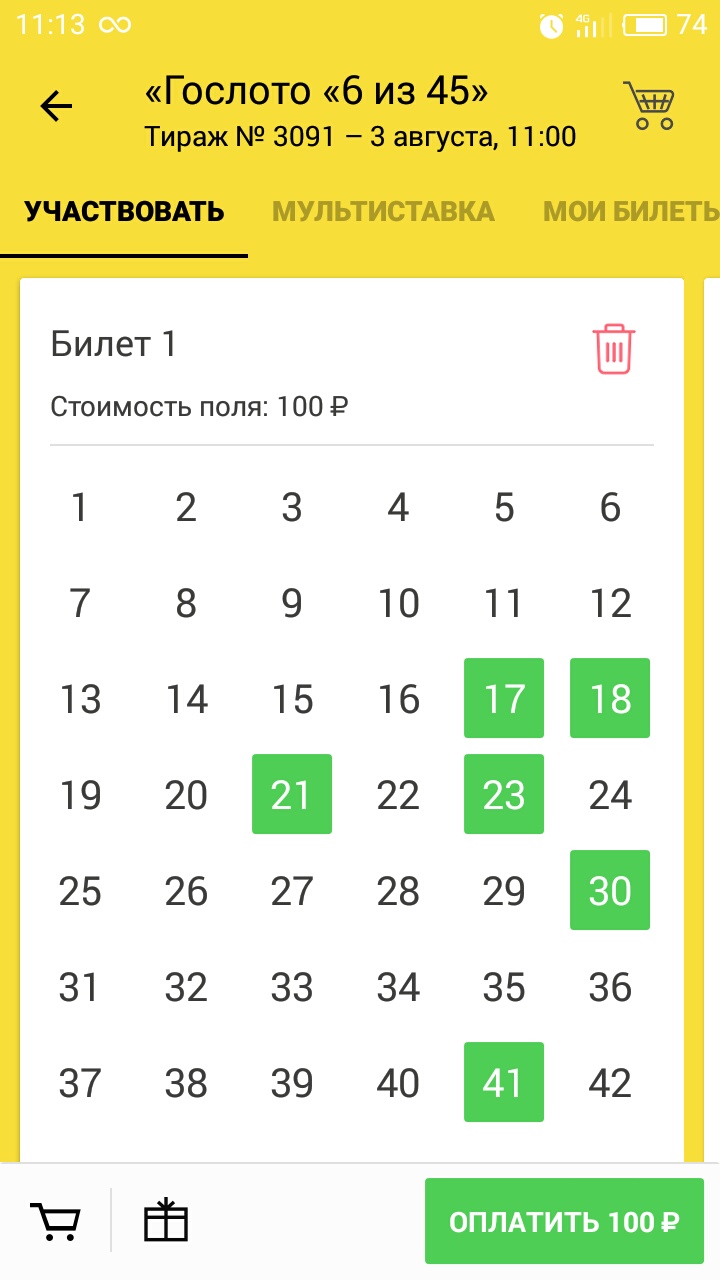Go back using the arrow icon

point(56,107)
